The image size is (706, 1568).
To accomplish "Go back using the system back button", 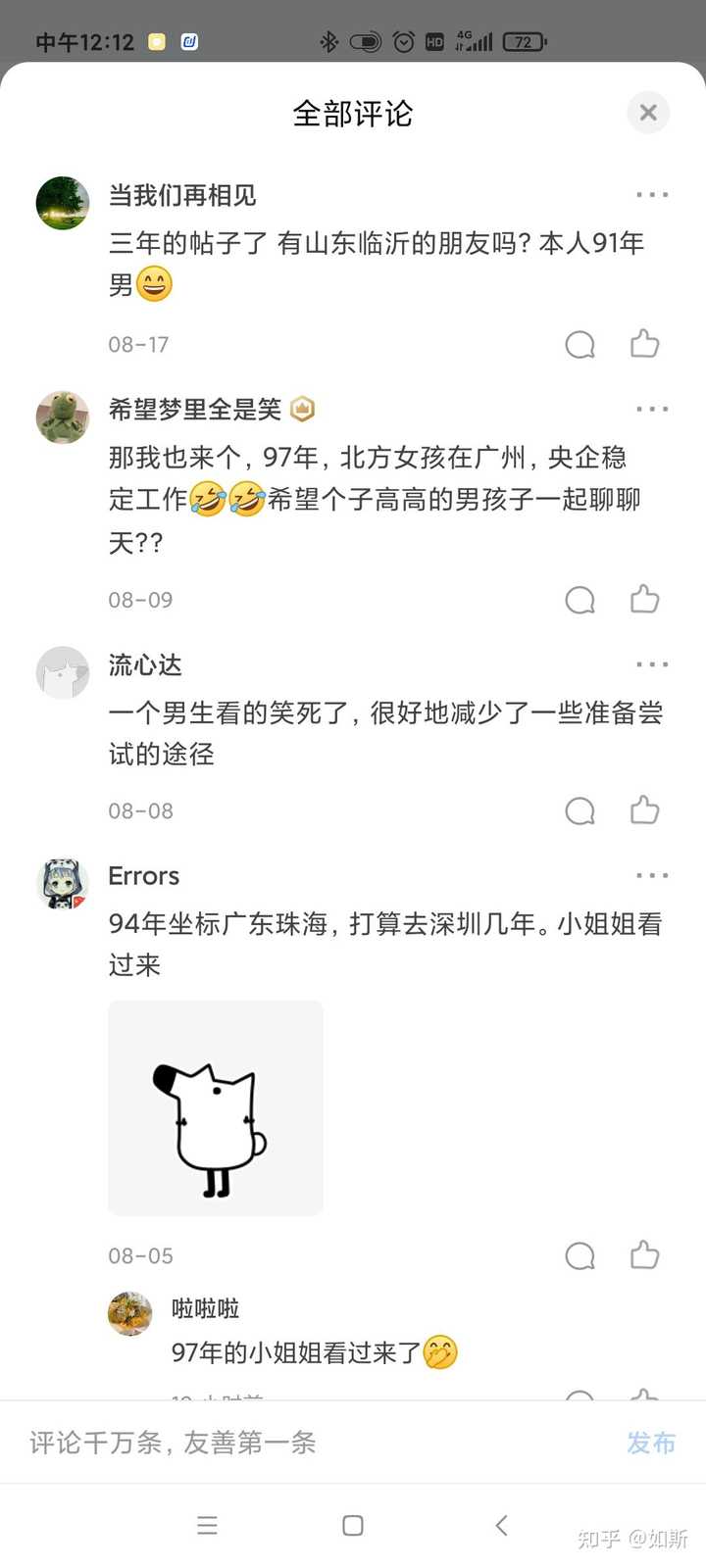I will pos(501,1525).
